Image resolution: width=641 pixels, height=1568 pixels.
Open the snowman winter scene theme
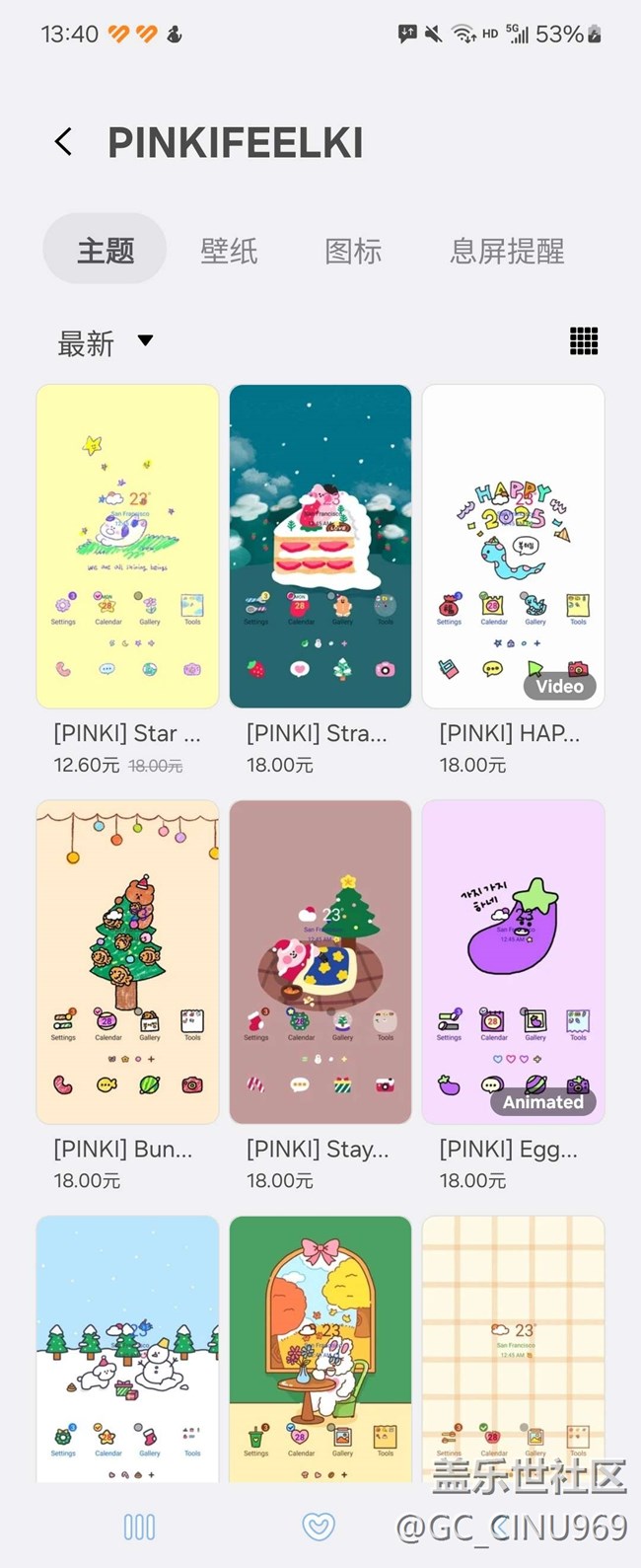pos(127,1348)
